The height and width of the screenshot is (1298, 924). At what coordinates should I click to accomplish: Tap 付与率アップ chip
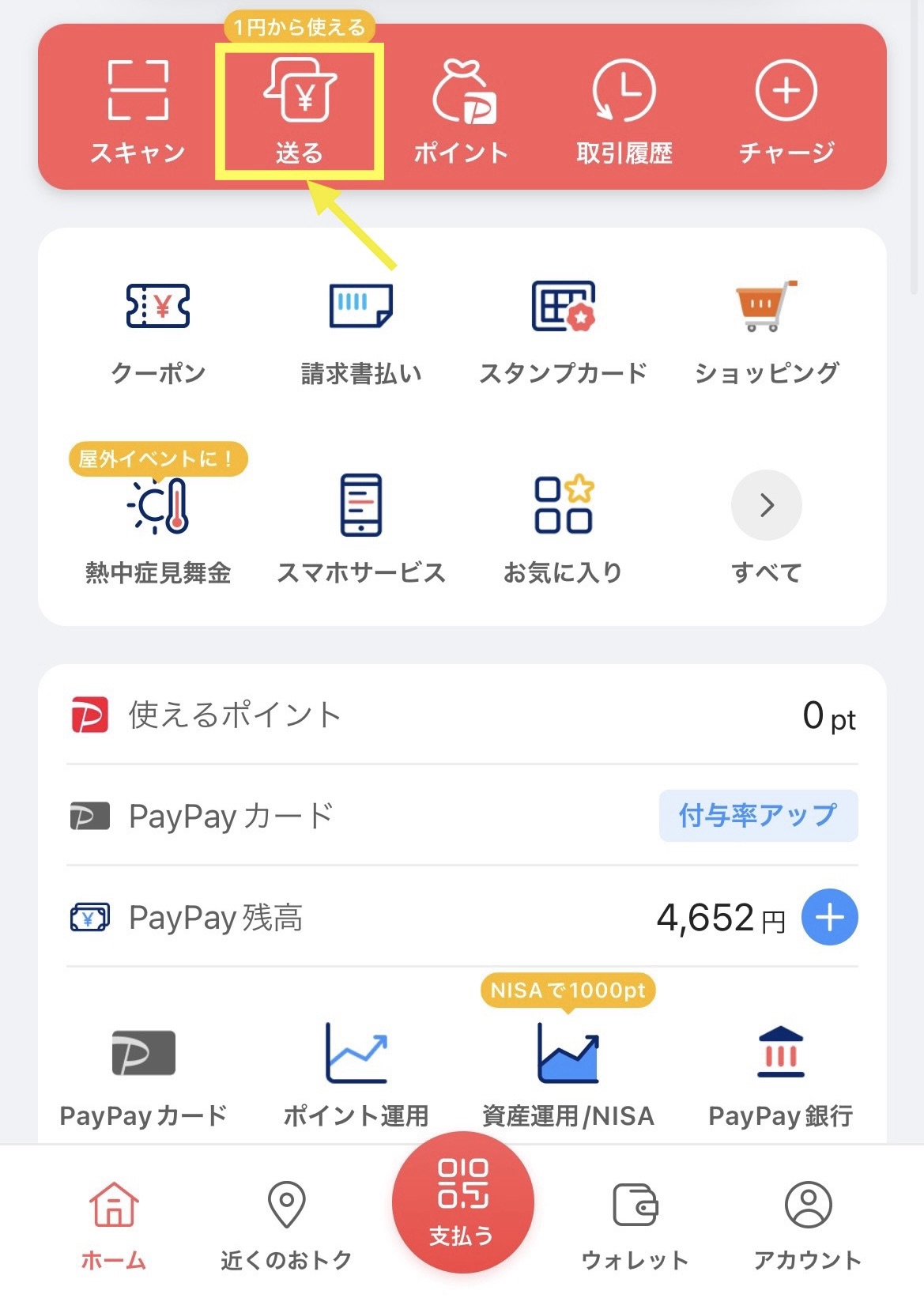[x=758, y=815]
